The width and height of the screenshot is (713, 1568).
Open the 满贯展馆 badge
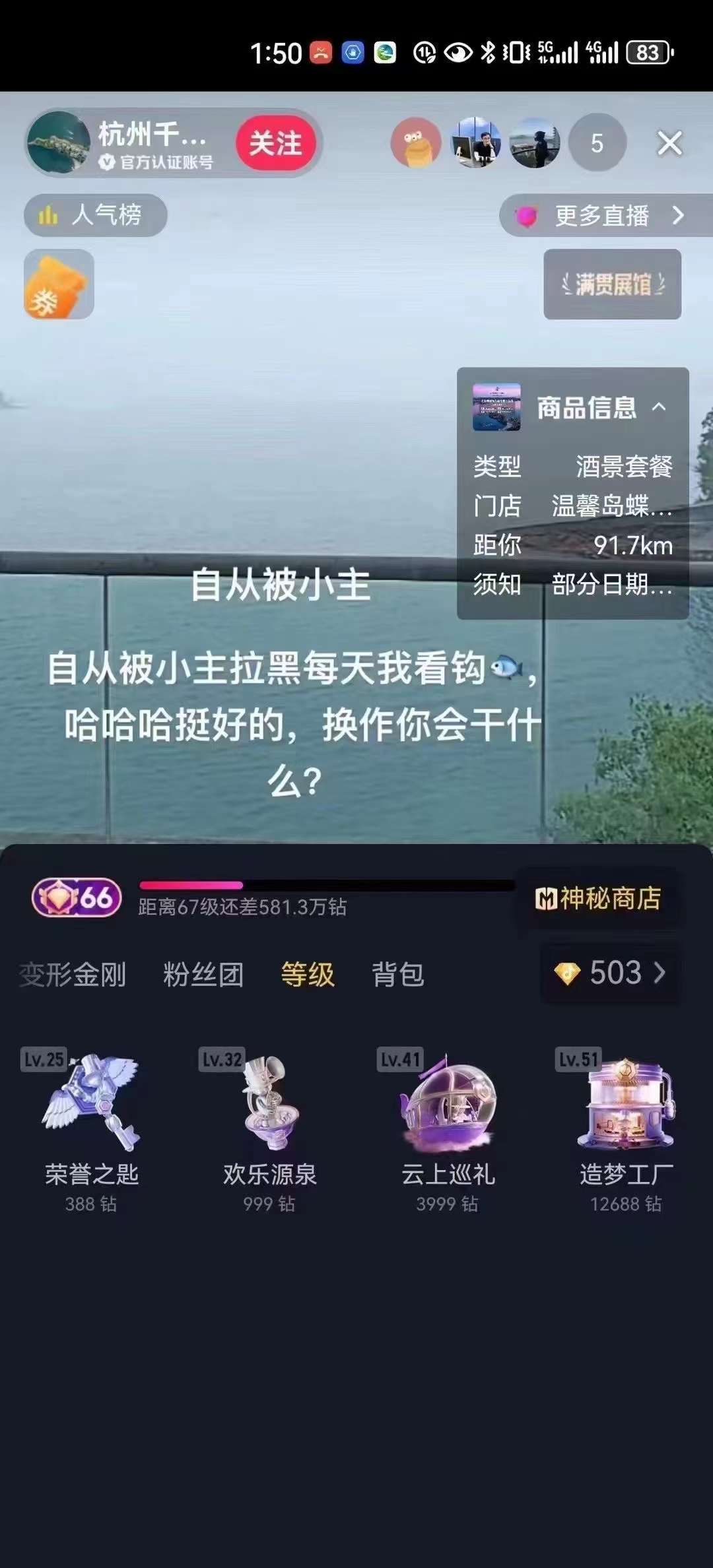(612, 284)
